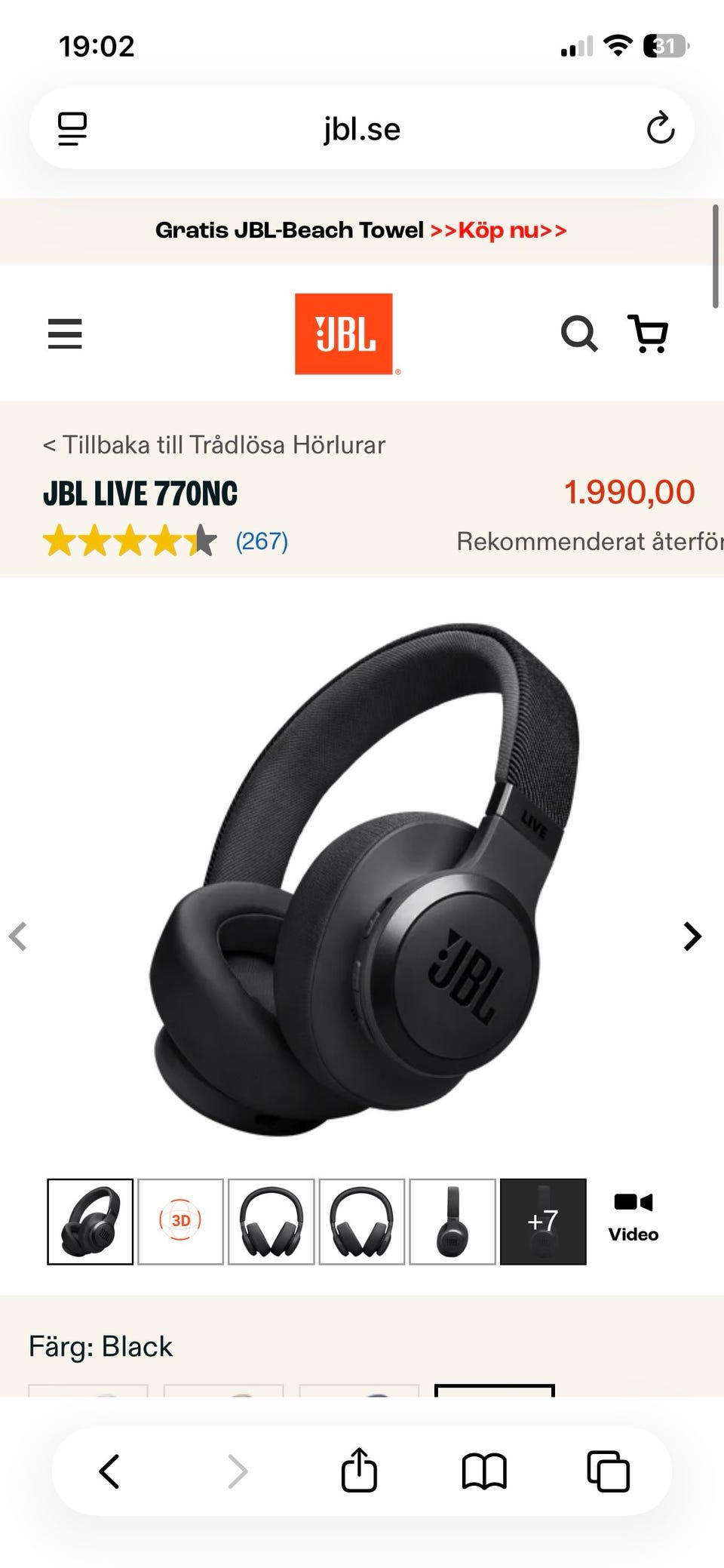Show previous product image

pos(18,936)
